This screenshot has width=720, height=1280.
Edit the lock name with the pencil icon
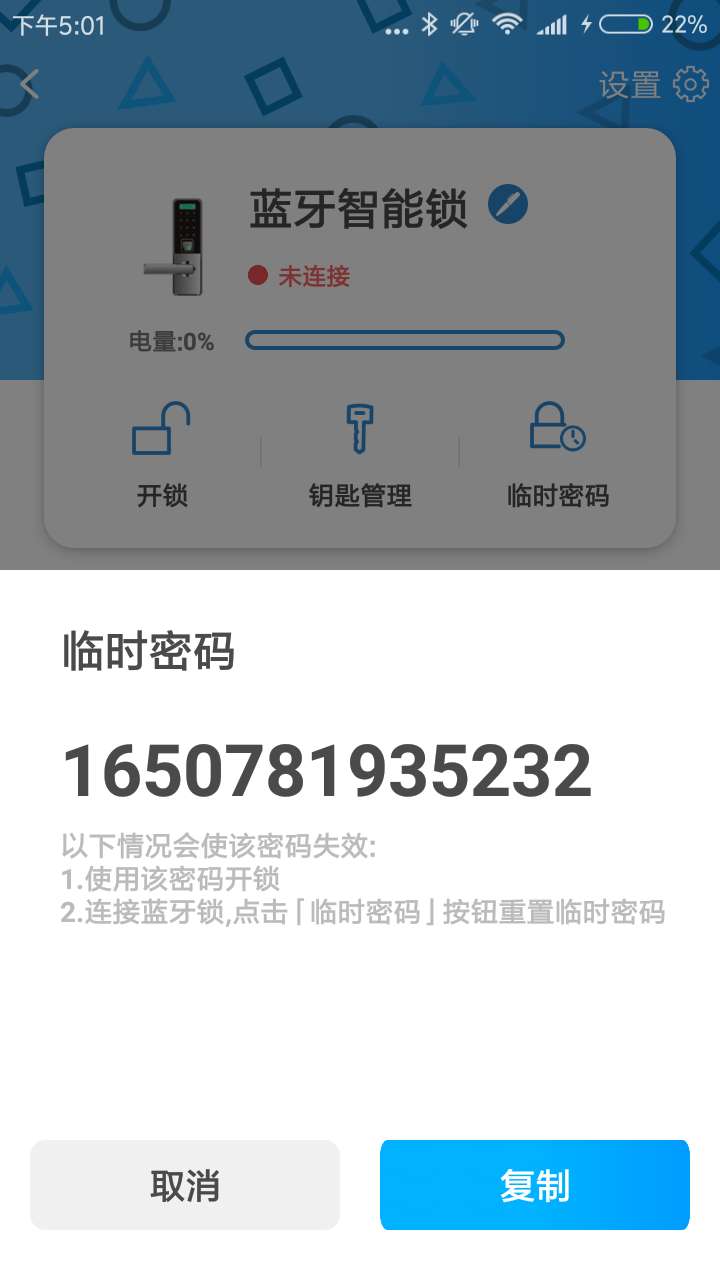tap(508, 205)
